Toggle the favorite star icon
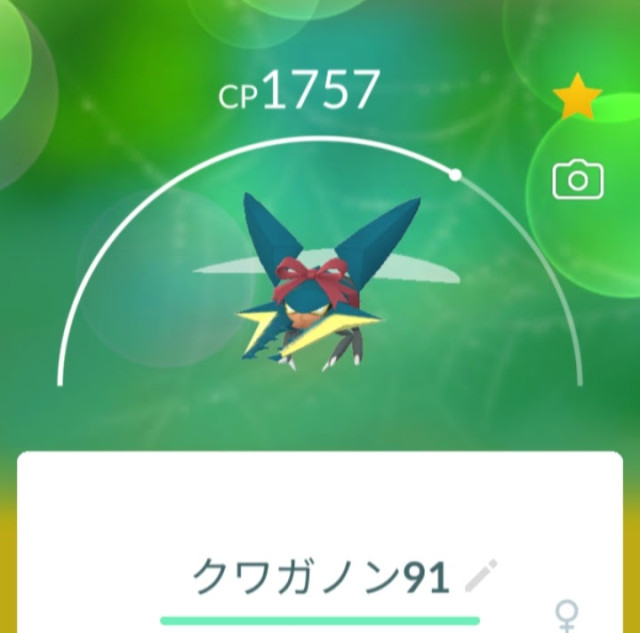This screenshot has height=633, width=640. pyautogui.click(x=577, y=97)
